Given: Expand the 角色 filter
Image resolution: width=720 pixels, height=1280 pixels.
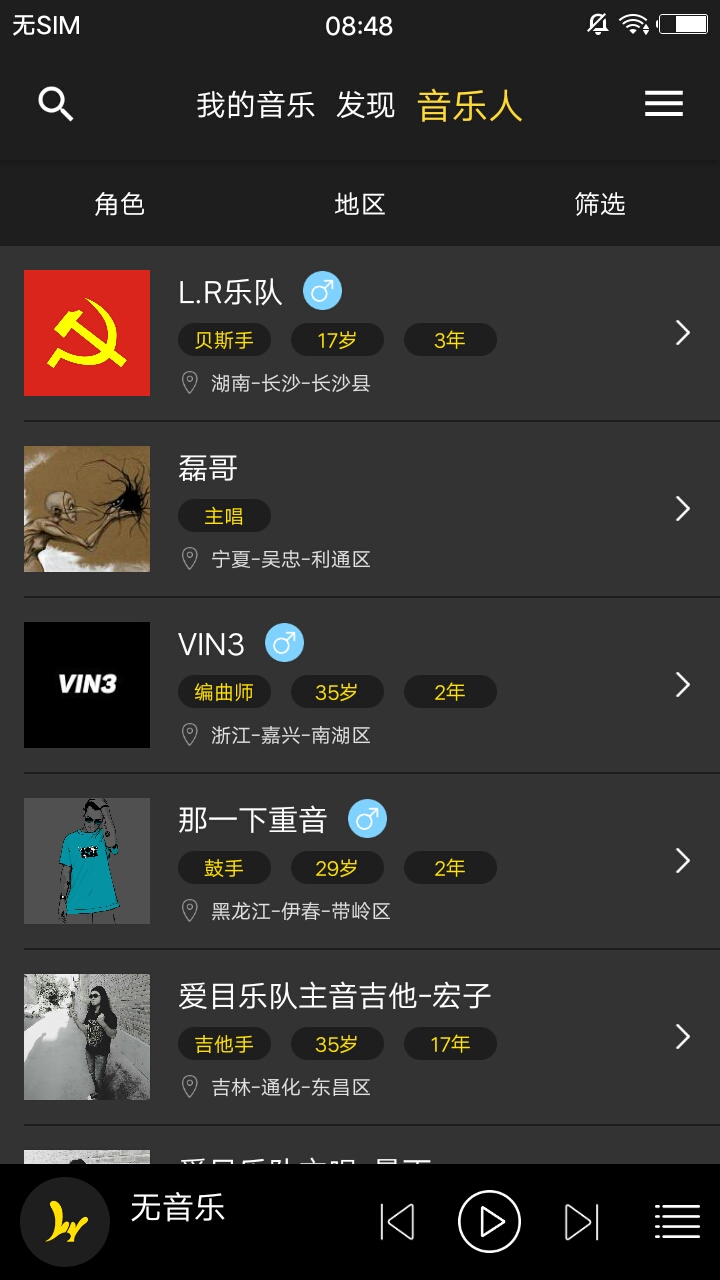Looking at the screenshot, I should (x=120, y=204).
